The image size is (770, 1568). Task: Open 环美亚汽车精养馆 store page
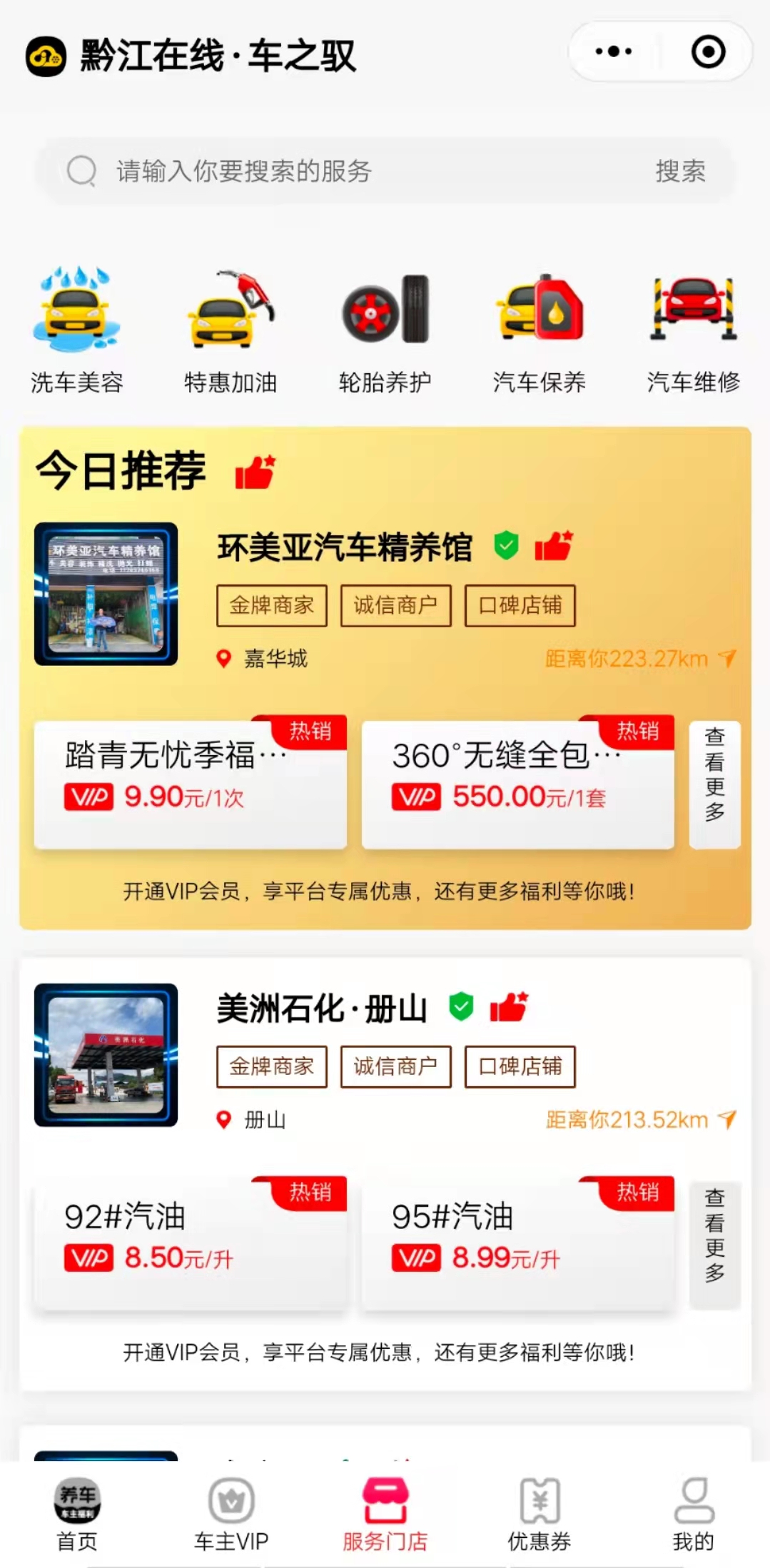point(344,548)
